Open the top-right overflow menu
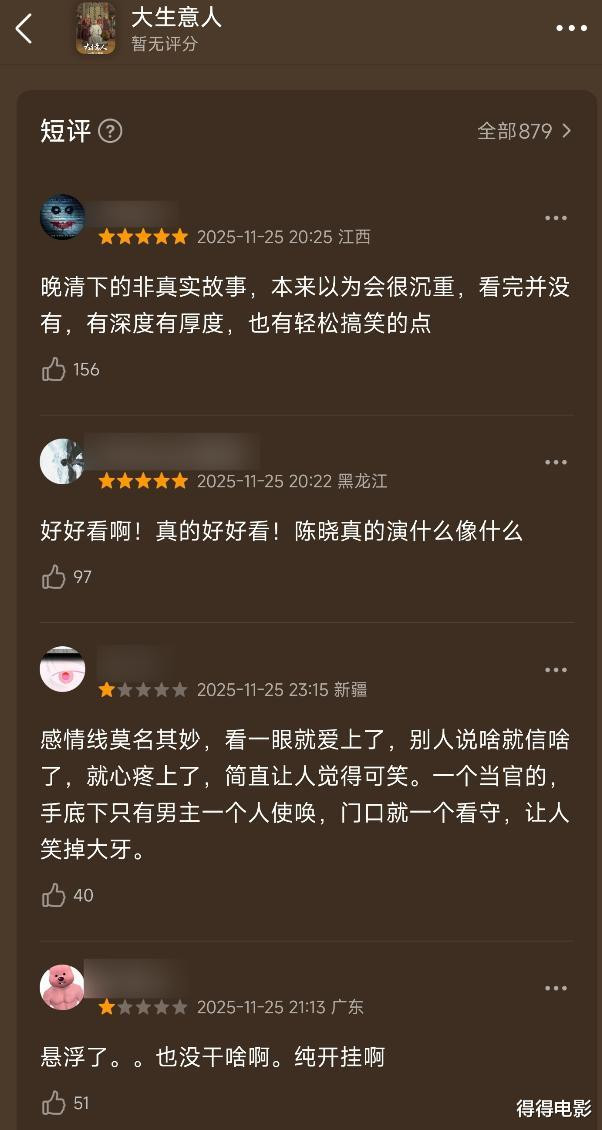The width and height of the screenshot is (602, 1130). pyautogui.click(x=571, y=28)
